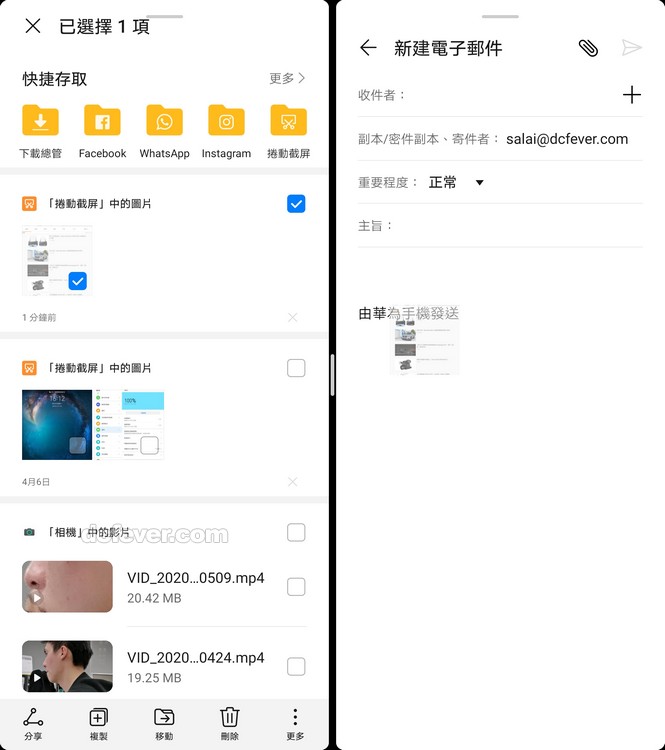Image resolution: width=665 pixels, height=750 pixels.
Task: Close the selection mode with X
Action: pyautogui.click(x=33, y=26)
